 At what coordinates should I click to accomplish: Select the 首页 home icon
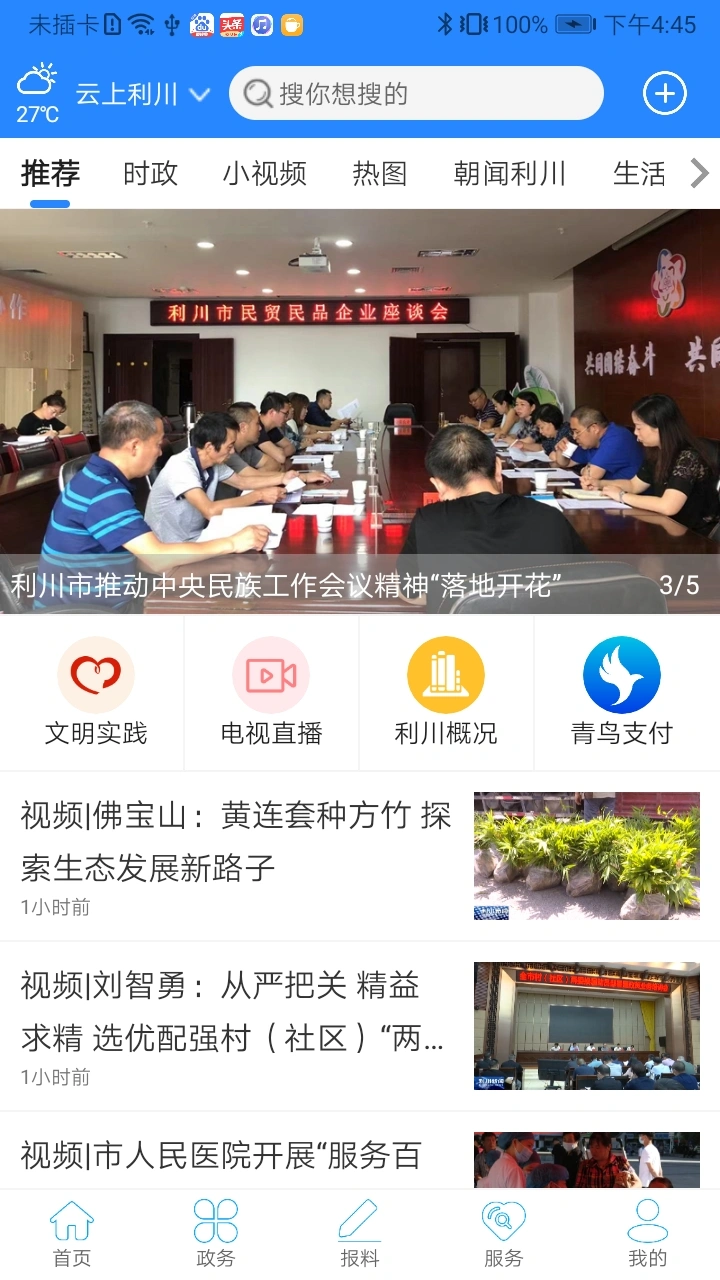click(70, 1230)
